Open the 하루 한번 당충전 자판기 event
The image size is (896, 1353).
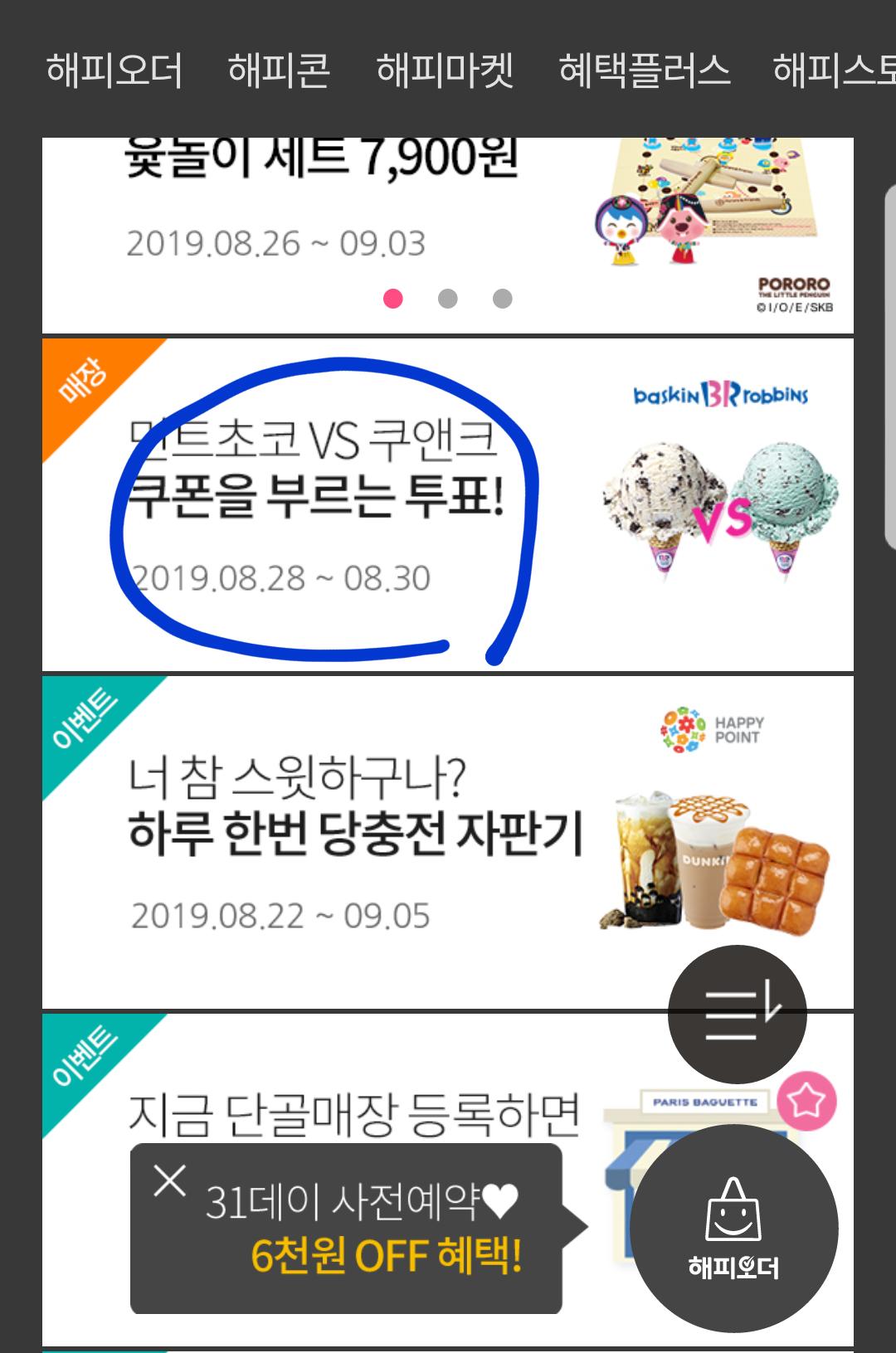click(x=448, y=842)
